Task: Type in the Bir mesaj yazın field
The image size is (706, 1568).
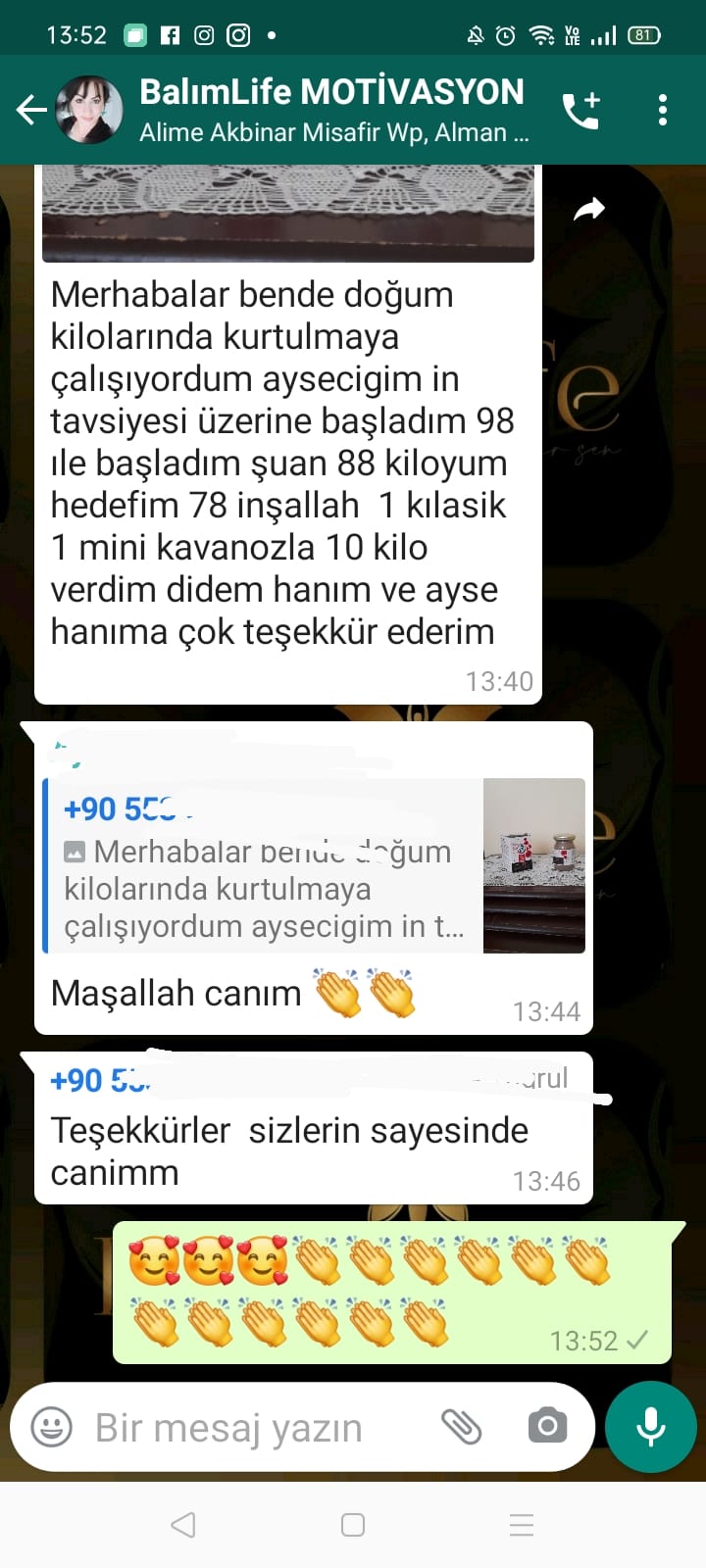Action: (x=255, y=1427)
